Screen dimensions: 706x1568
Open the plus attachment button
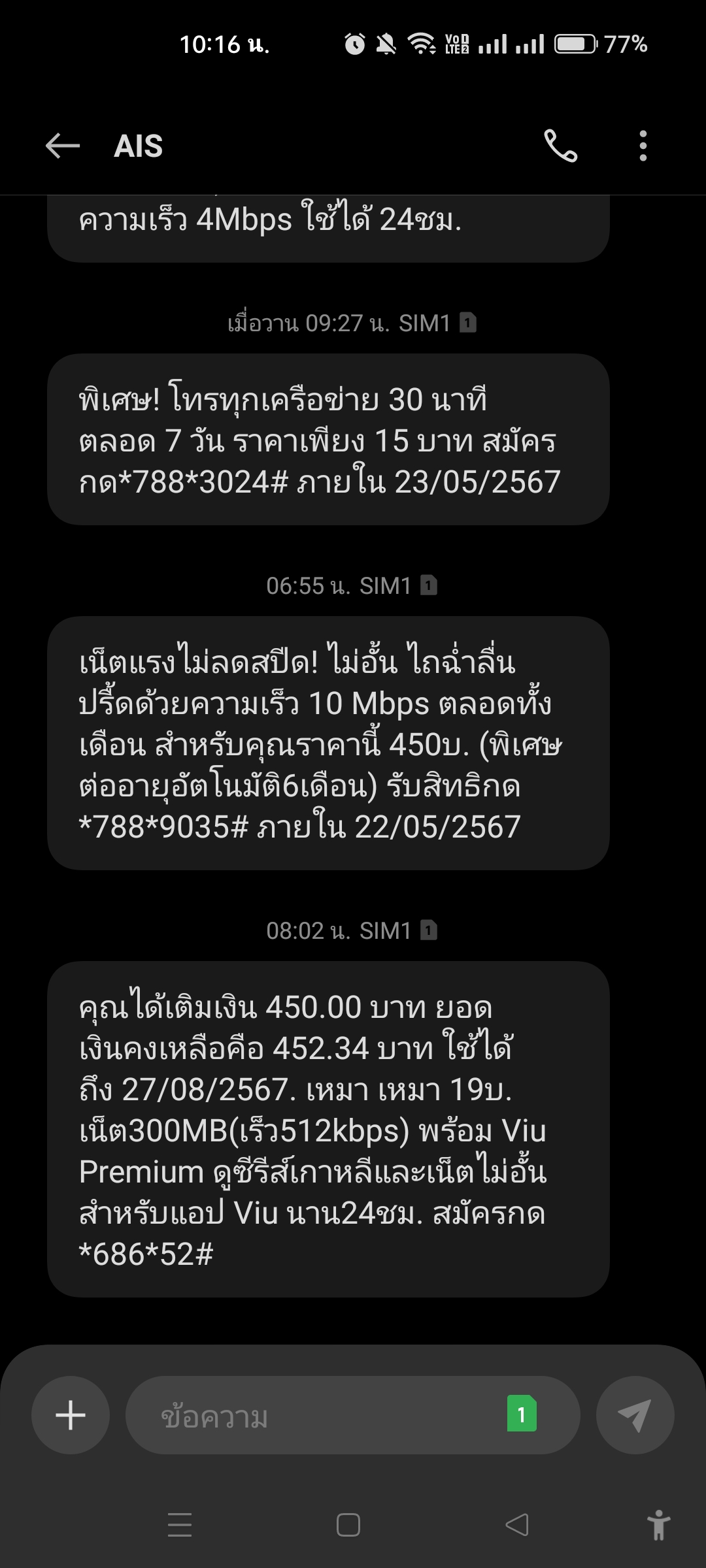(71, 1415)
